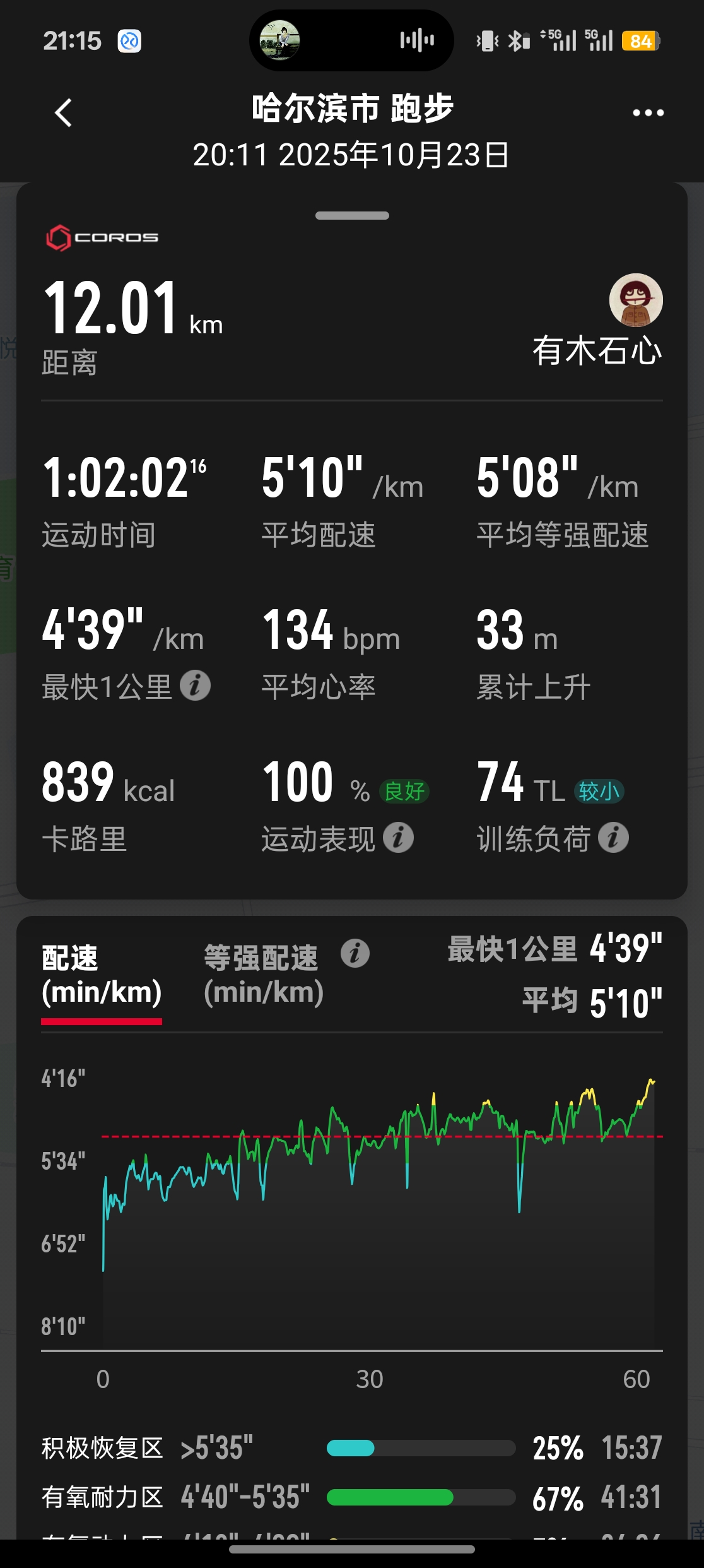Show info for 训练负荷
Viewport: 704px width, 1568px height.
click(613, 838)
